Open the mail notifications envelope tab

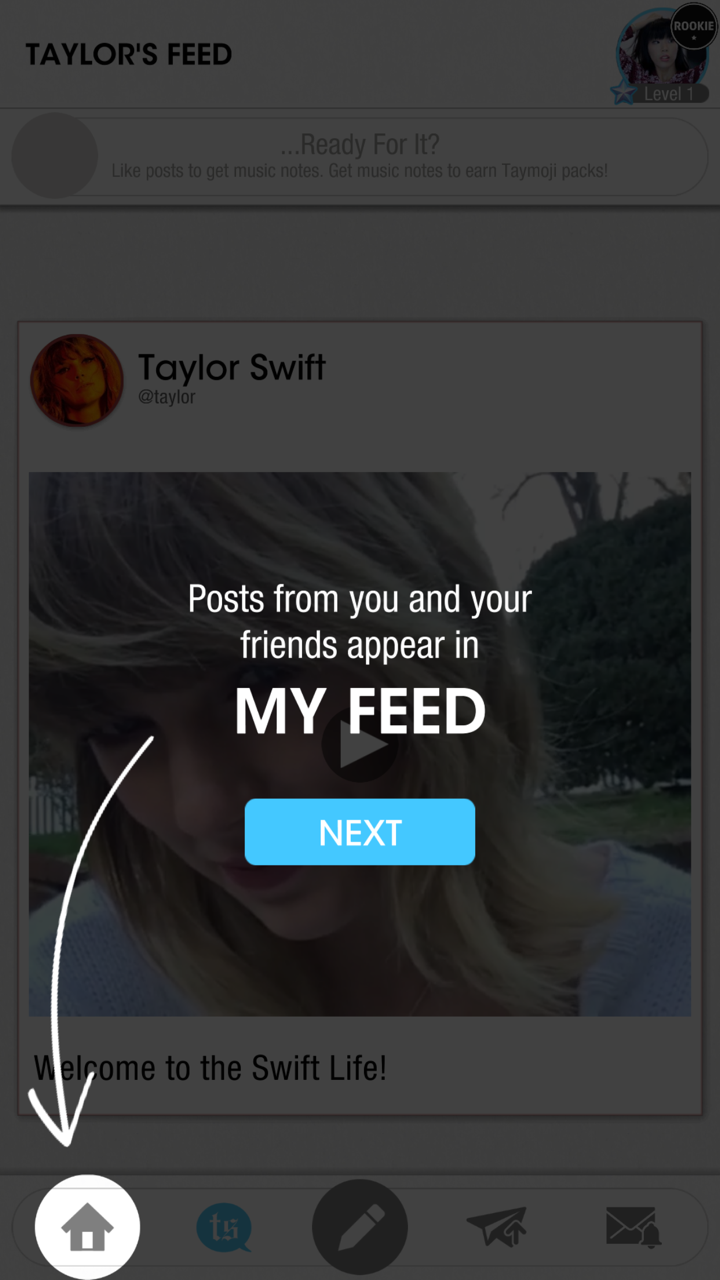click(x=633, y=1228)
